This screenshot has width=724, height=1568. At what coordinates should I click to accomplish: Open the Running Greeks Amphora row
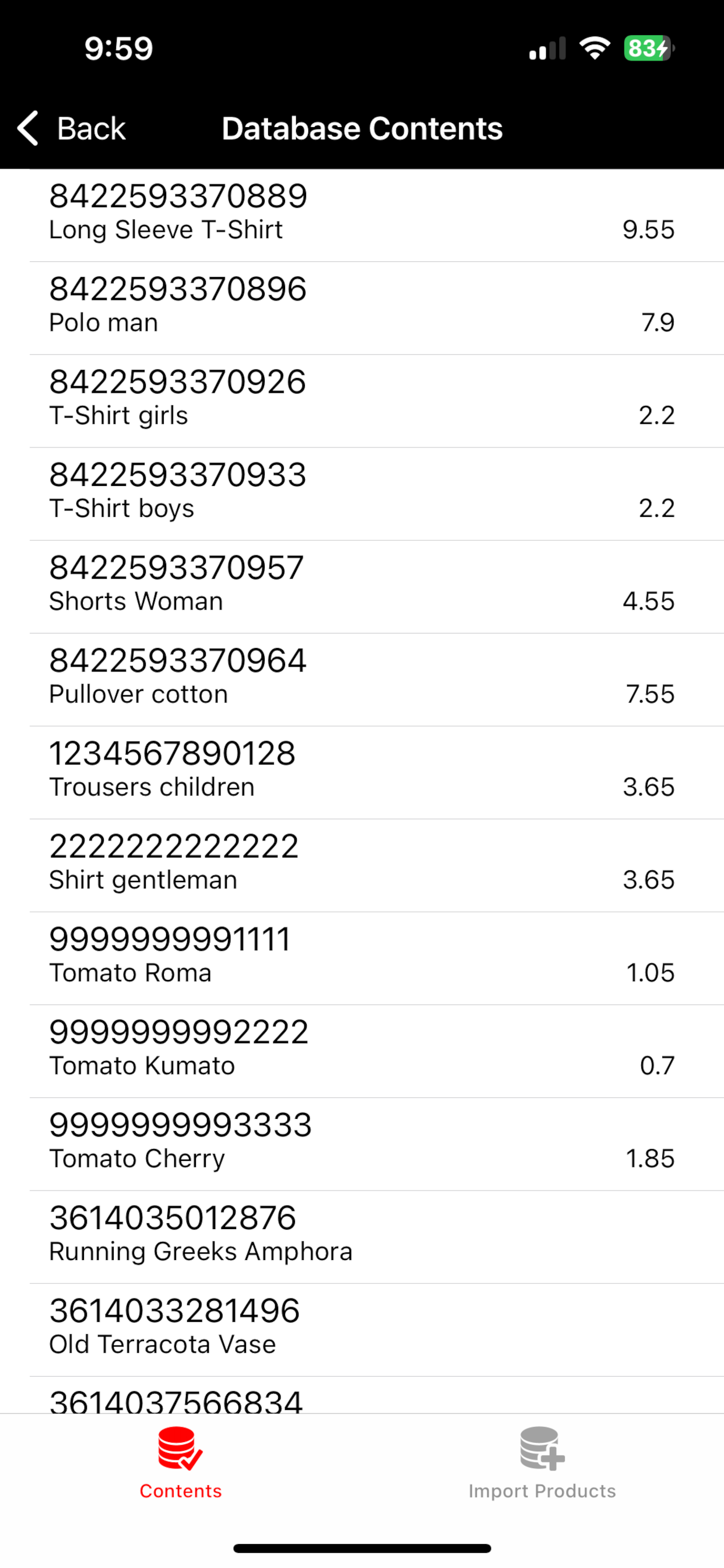click(x=362, y=1237)
